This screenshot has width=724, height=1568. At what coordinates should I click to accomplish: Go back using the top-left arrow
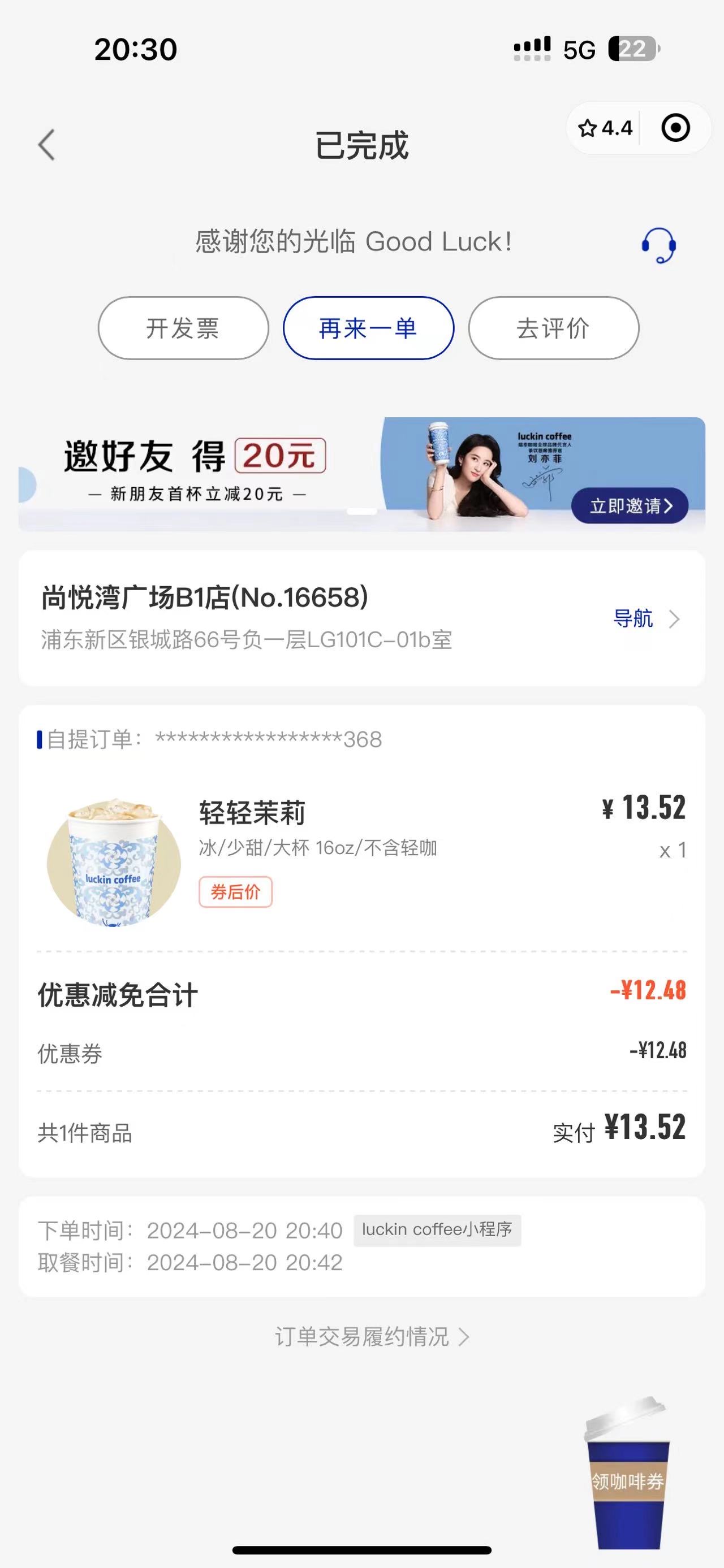(47, 145)
